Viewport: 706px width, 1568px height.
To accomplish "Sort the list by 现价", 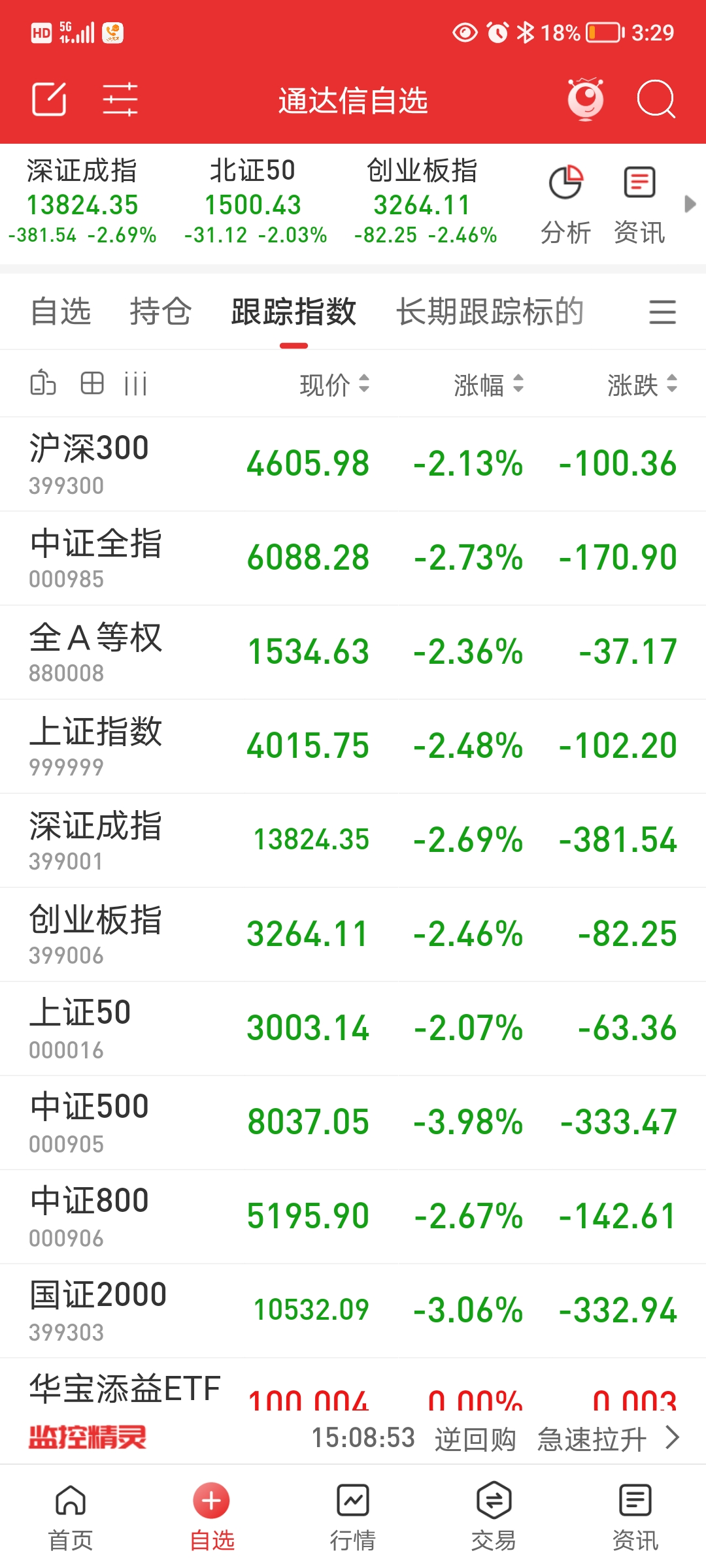I will 335,384.
